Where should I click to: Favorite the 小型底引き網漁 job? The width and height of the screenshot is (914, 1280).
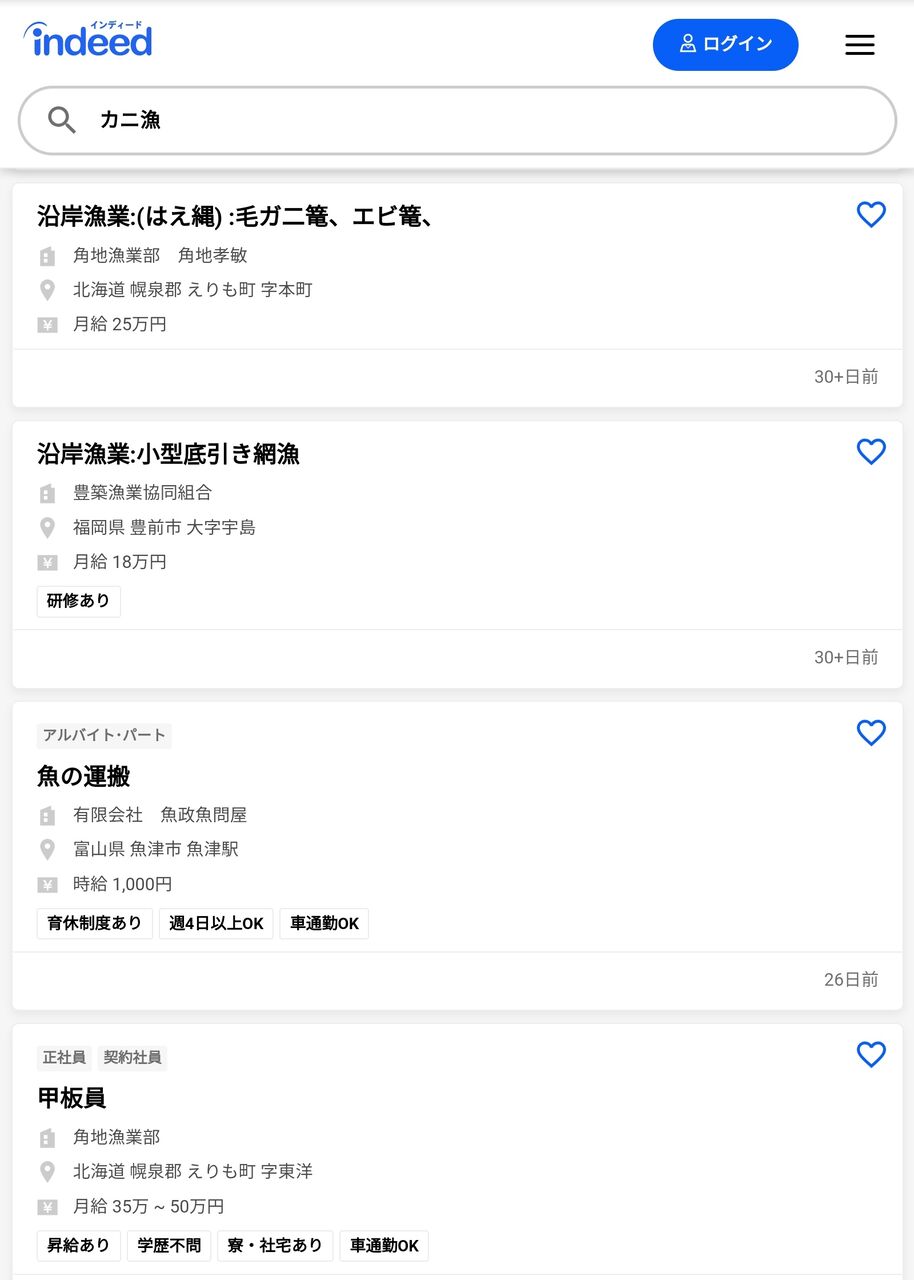click(x=871, y=452)
